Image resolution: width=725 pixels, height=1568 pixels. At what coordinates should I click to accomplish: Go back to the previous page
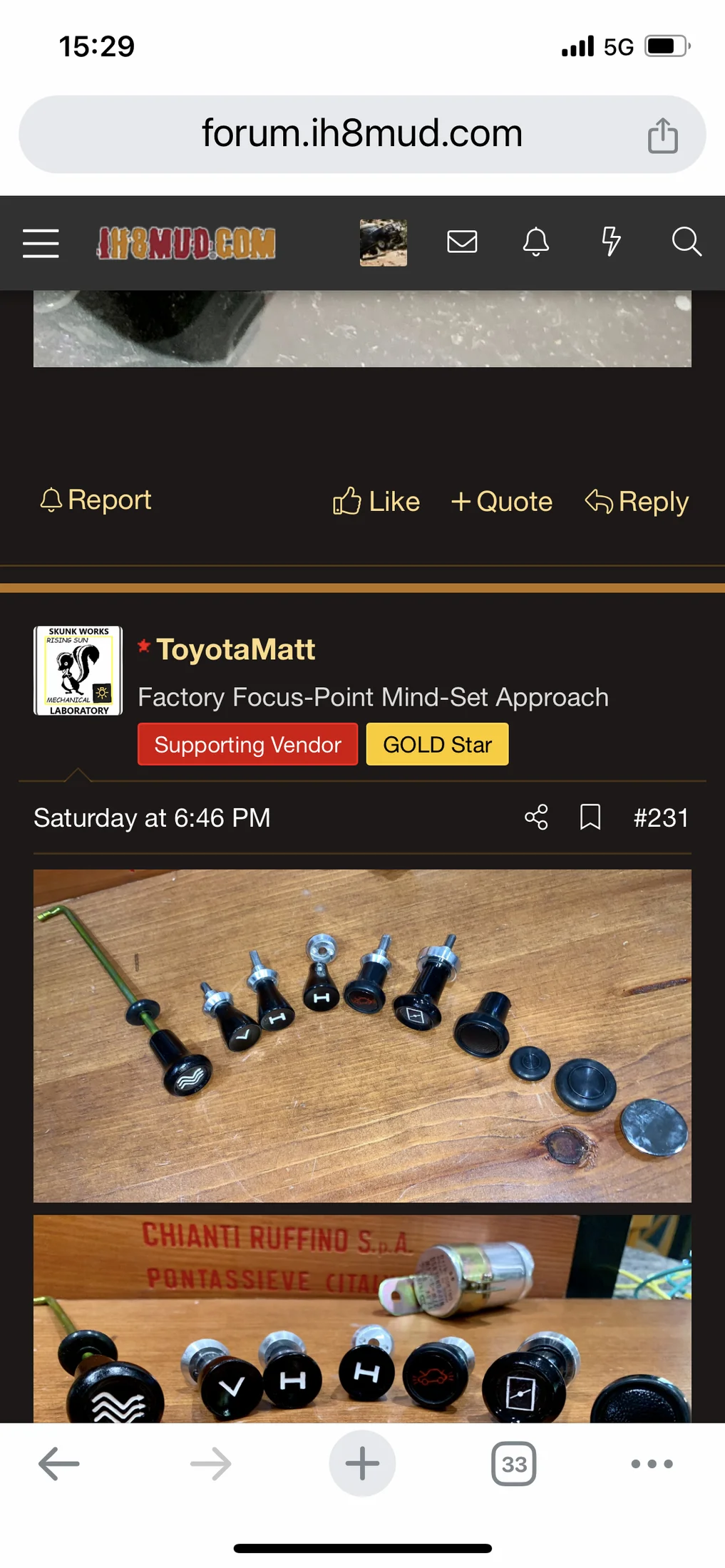coord(58,1464)
